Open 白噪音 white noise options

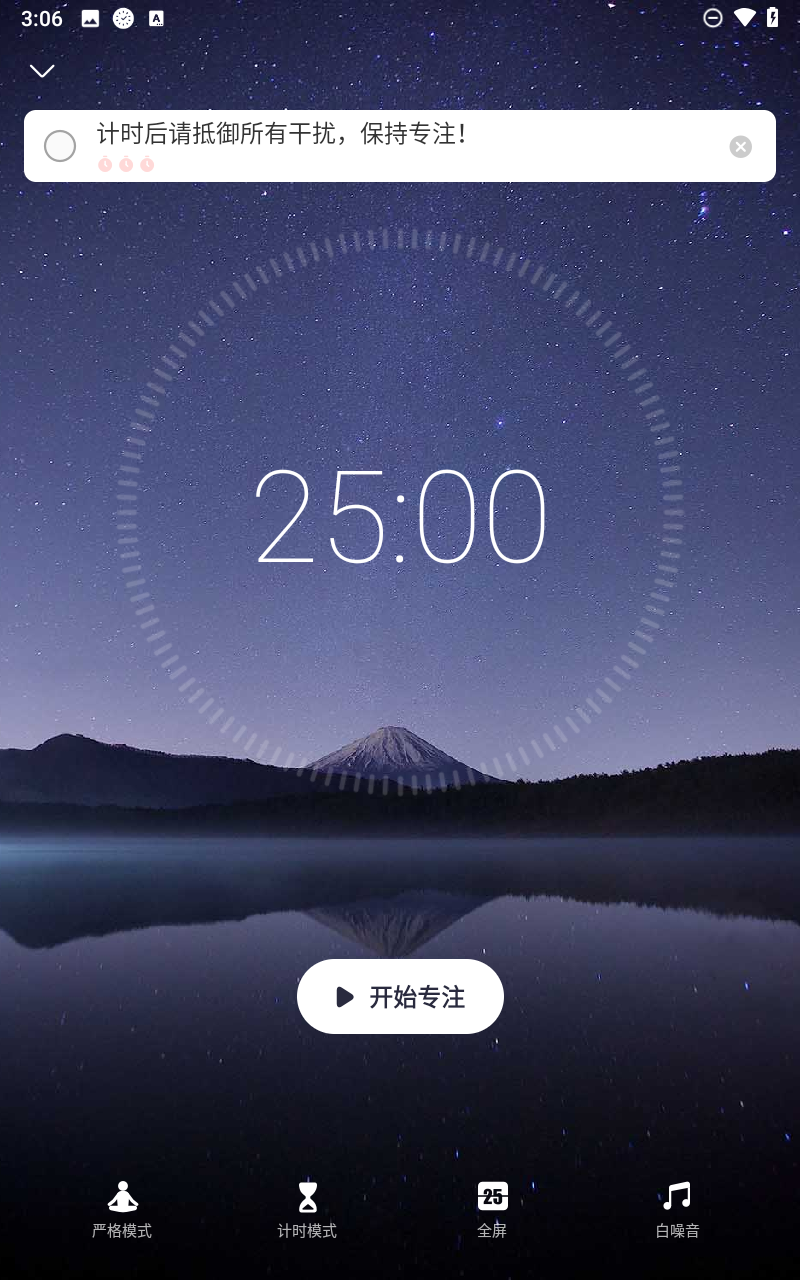(677, 1208)
